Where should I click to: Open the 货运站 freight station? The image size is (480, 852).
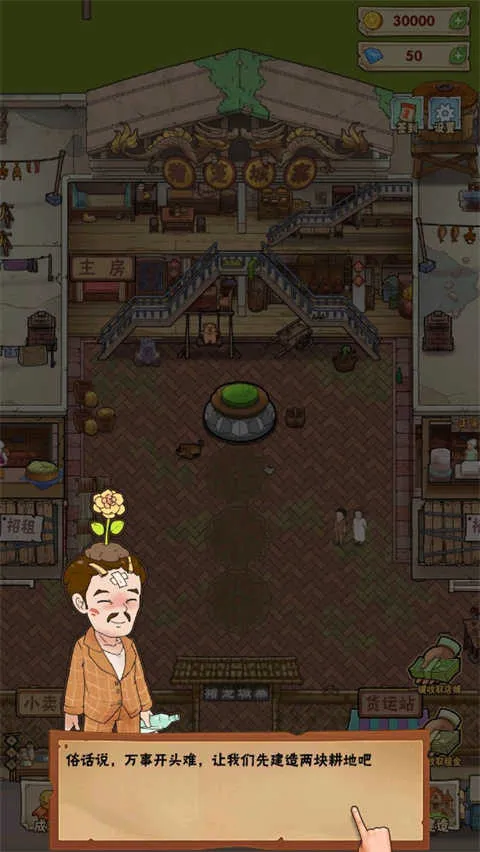click(390, 704)
